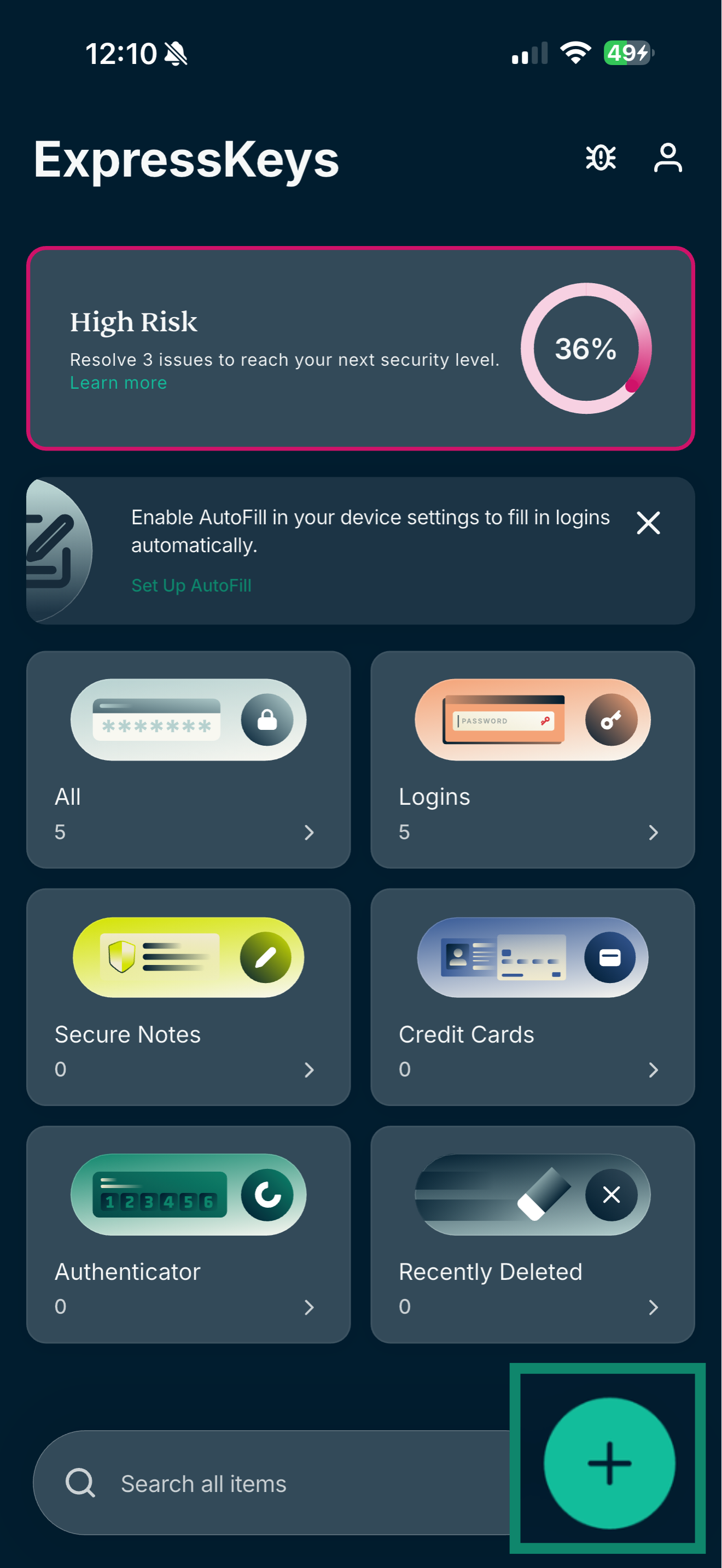Open the Secure Notes category
Screen dimensions: 722x1568
[188, 997]
